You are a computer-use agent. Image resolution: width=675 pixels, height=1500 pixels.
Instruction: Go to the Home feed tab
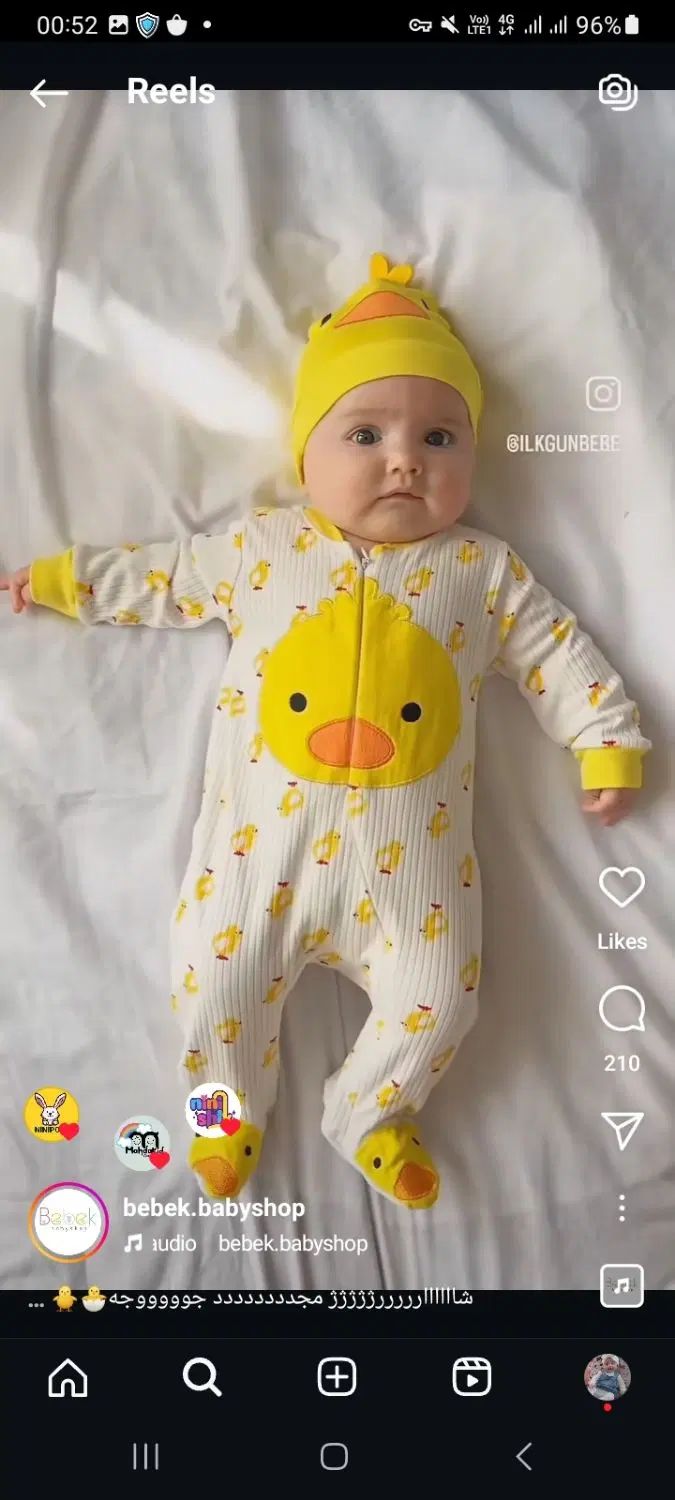tap(68, 1378)
